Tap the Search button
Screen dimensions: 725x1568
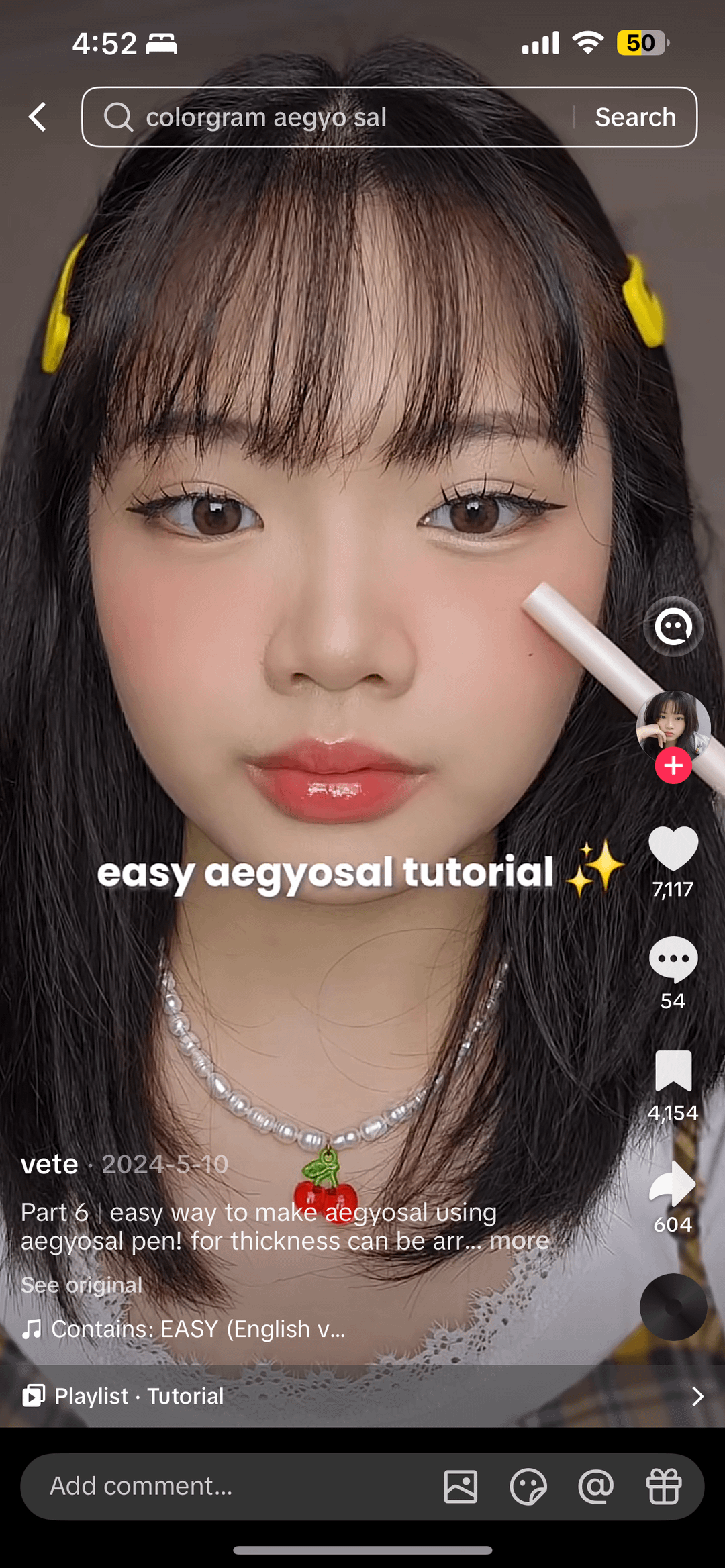[x=635, y=117]
